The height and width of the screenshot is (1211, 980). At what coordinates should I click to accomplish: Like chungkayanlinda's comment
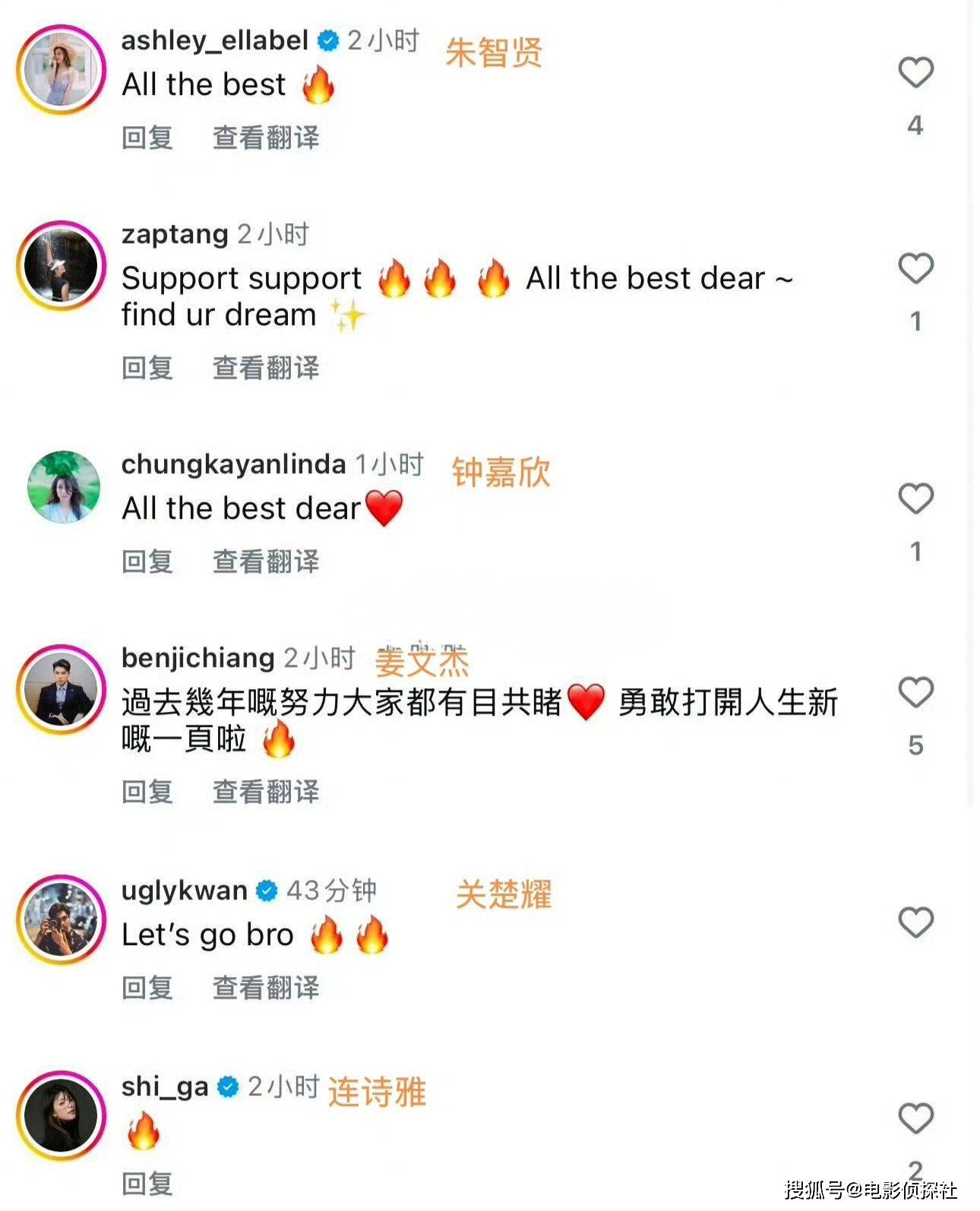[x=915, y=498]
